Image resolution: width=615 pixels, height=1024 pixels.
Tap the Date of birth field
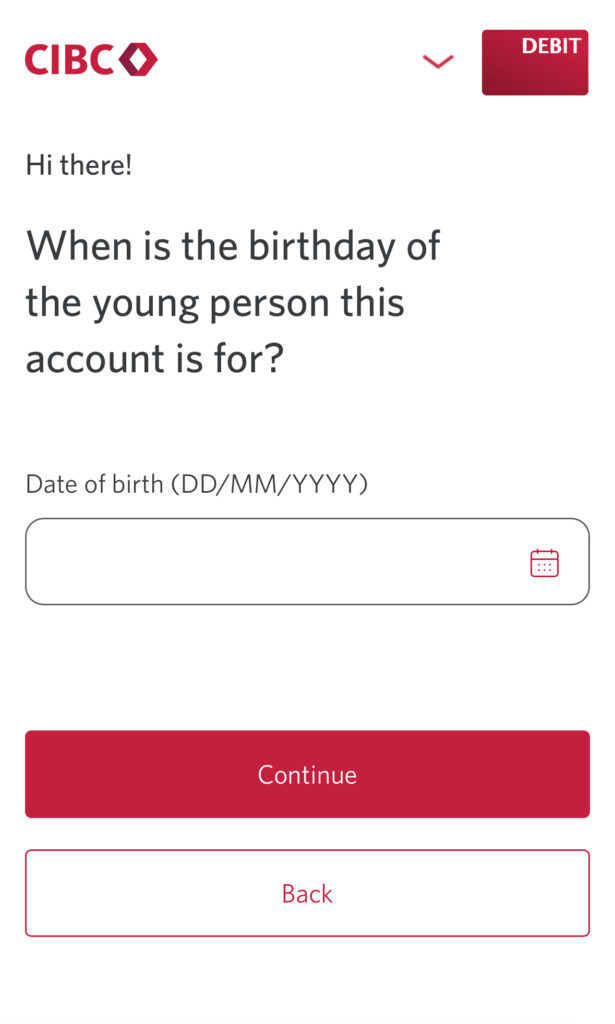pos(307,562)
